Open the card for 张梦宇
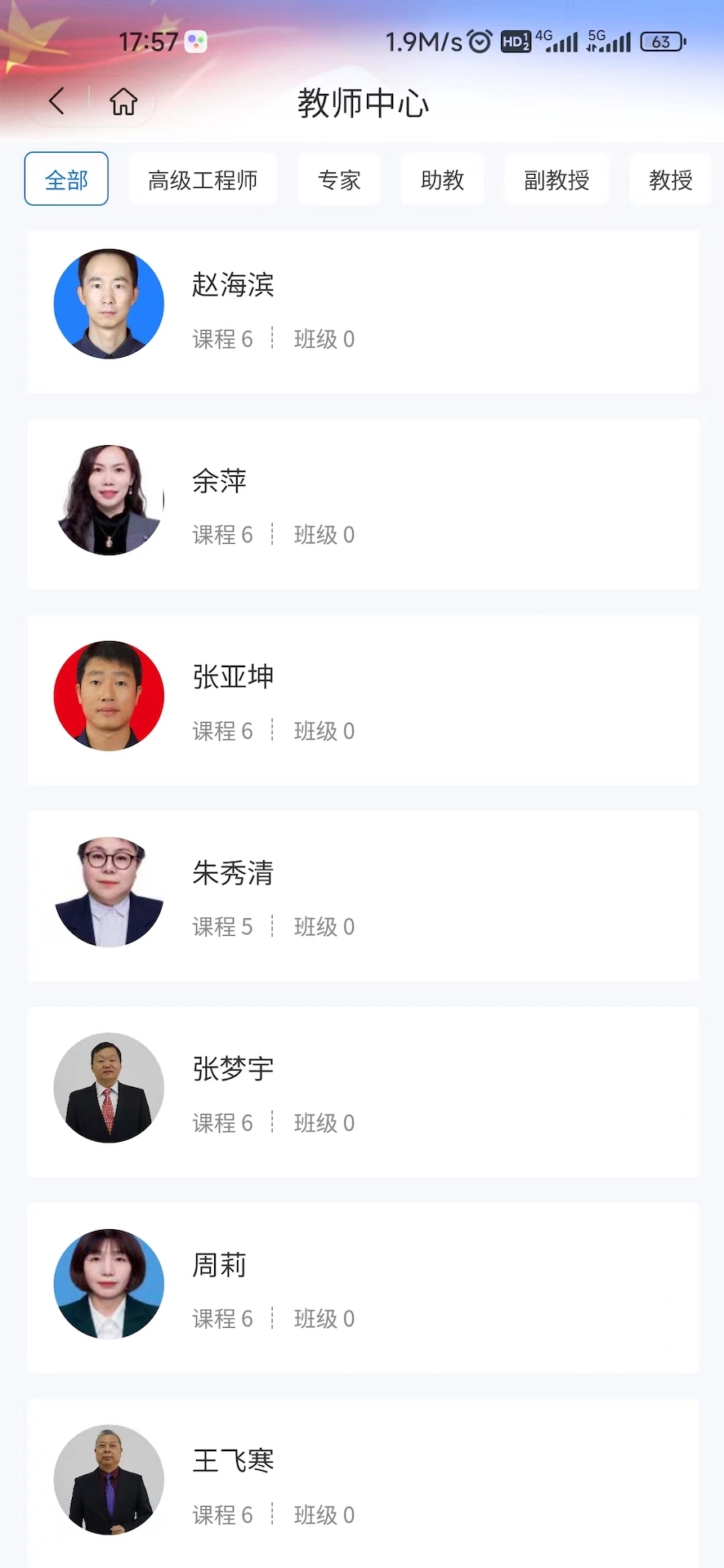This screenshot has height=1568, width=724. (363, 1092)
